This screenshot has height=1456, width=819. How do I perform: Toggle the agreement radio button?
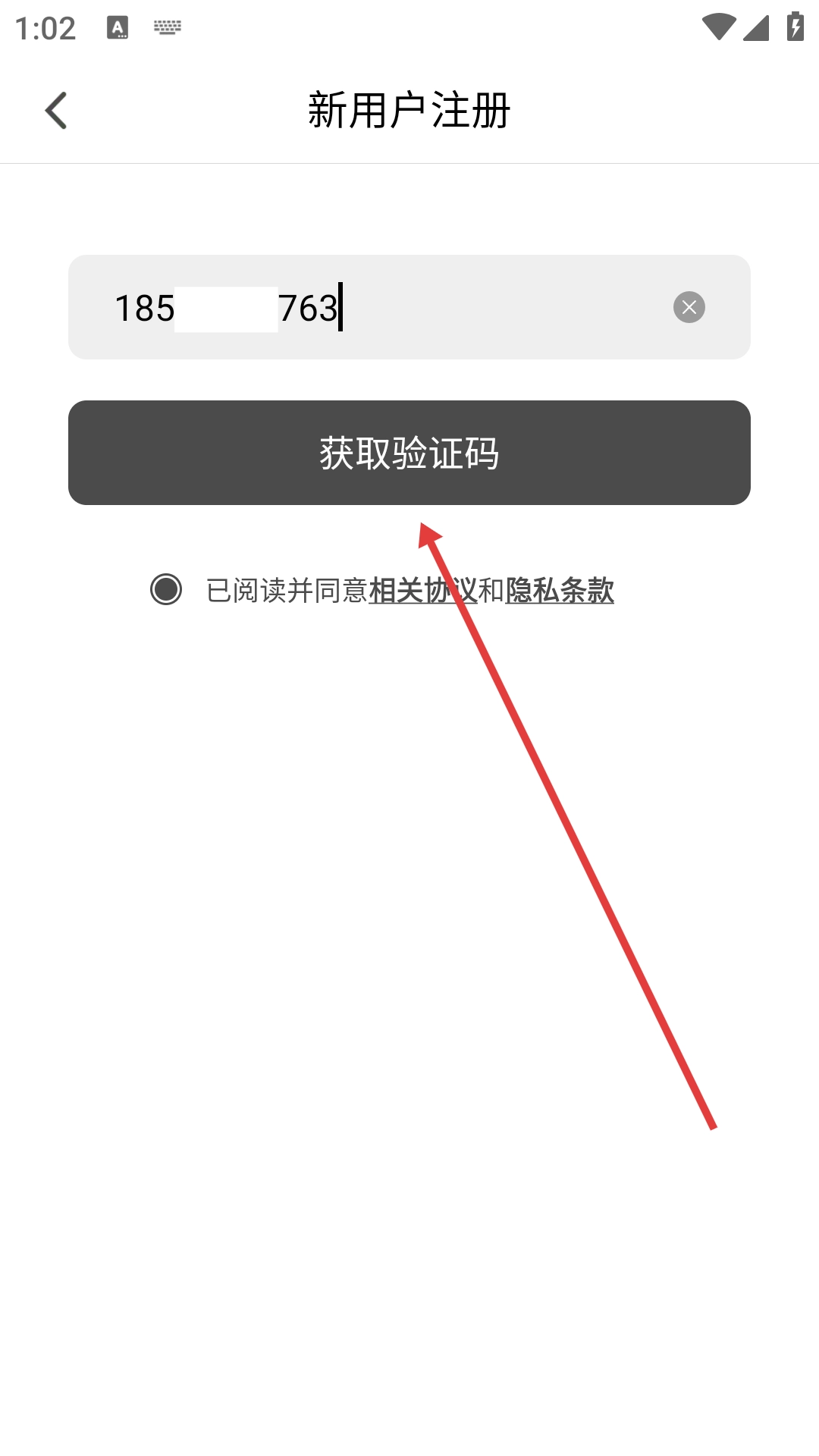(166, 589)
